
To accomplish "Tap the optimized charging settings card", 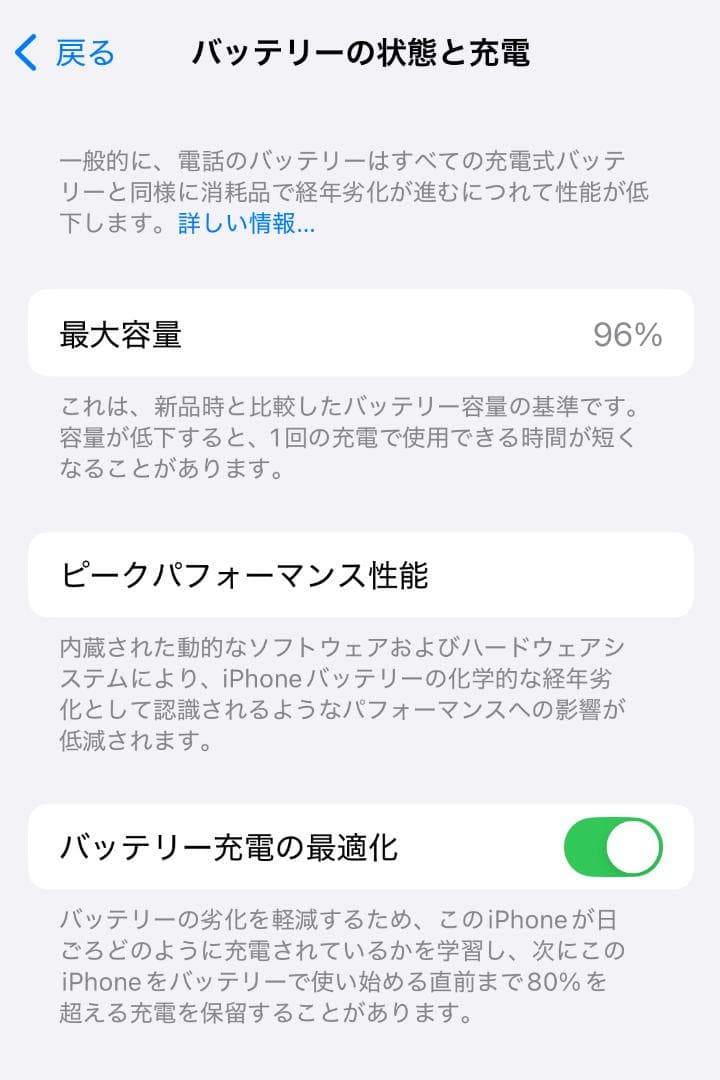I will click(x=360, y=846).
